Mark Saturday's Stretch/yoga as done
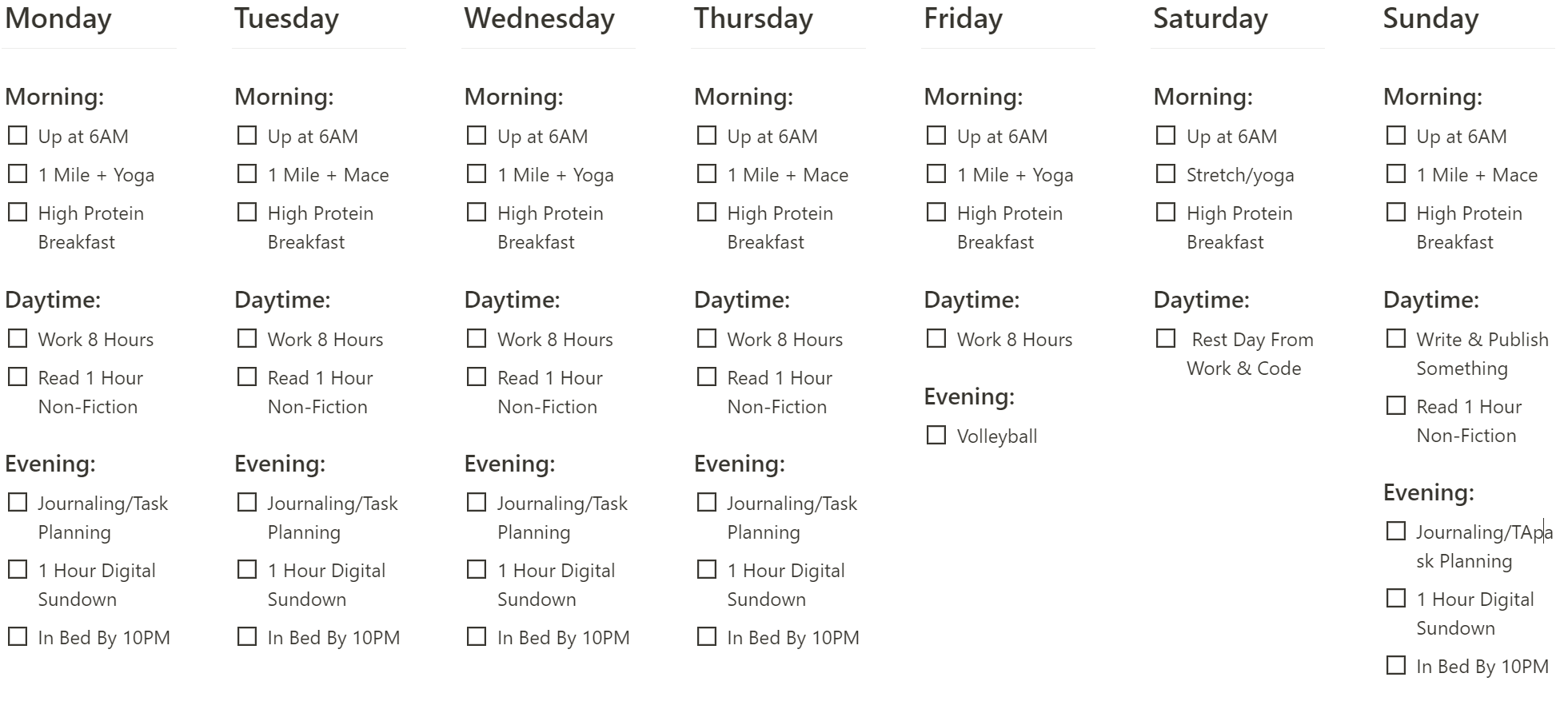 (1166, 173)
